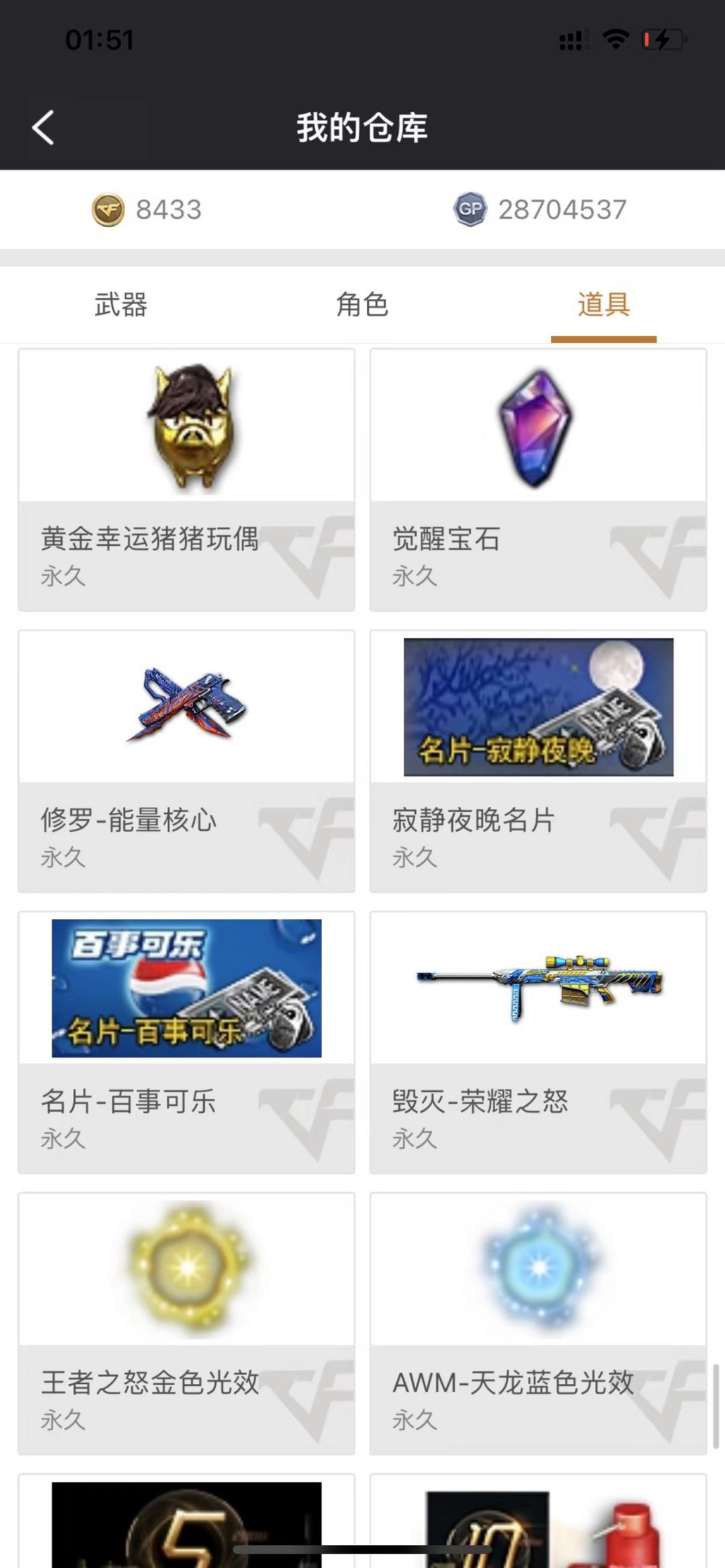
Task: Select the 道具 tab
Action: [x=603, y=305]
